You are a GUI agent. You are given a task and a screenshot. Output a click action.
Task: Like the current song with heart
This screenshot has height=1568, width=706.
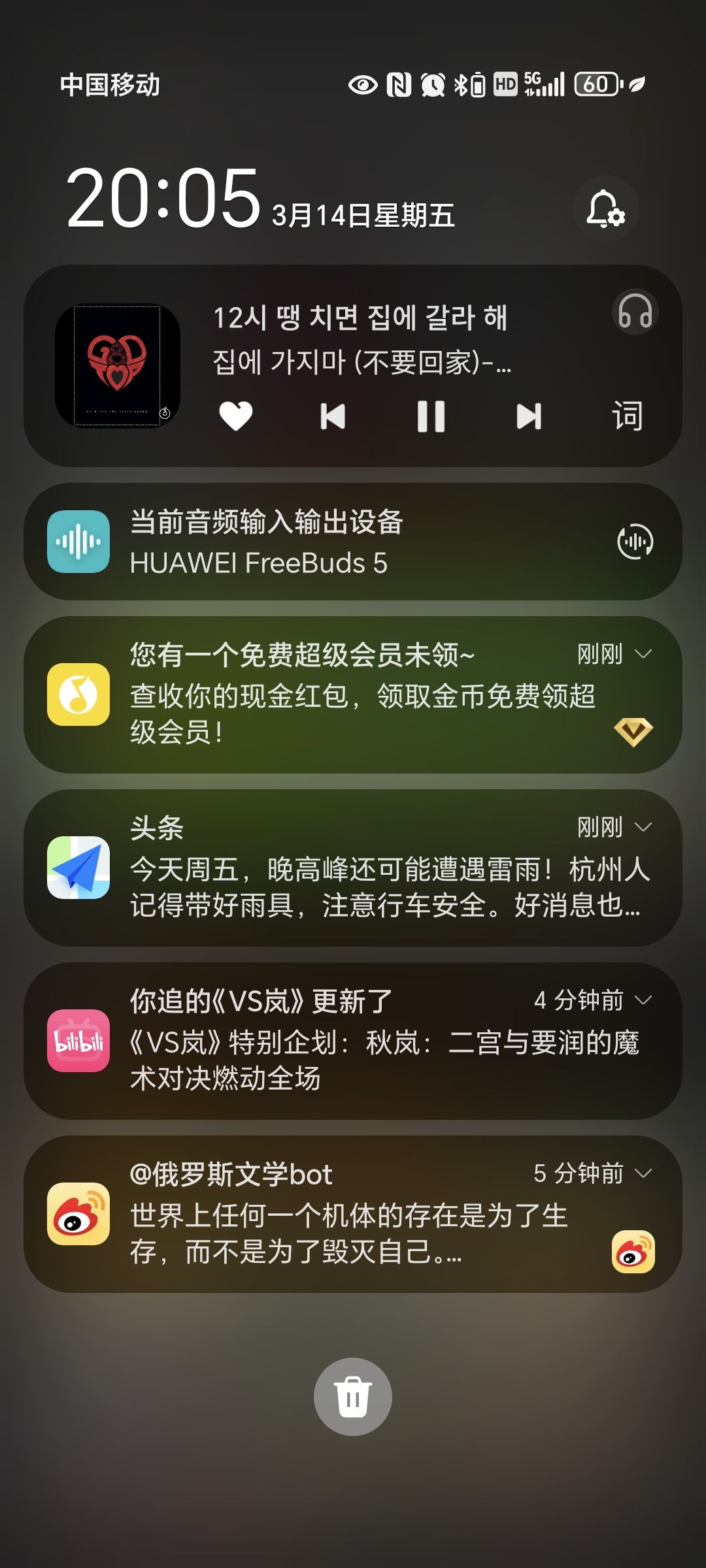tap(235, 416)
